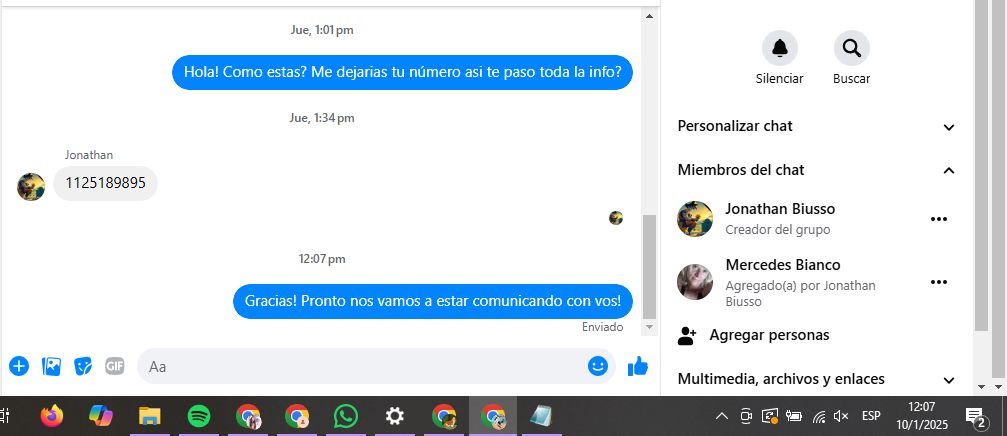
Task: Open options menu for Mercedes Bianco
Action: 938,282
